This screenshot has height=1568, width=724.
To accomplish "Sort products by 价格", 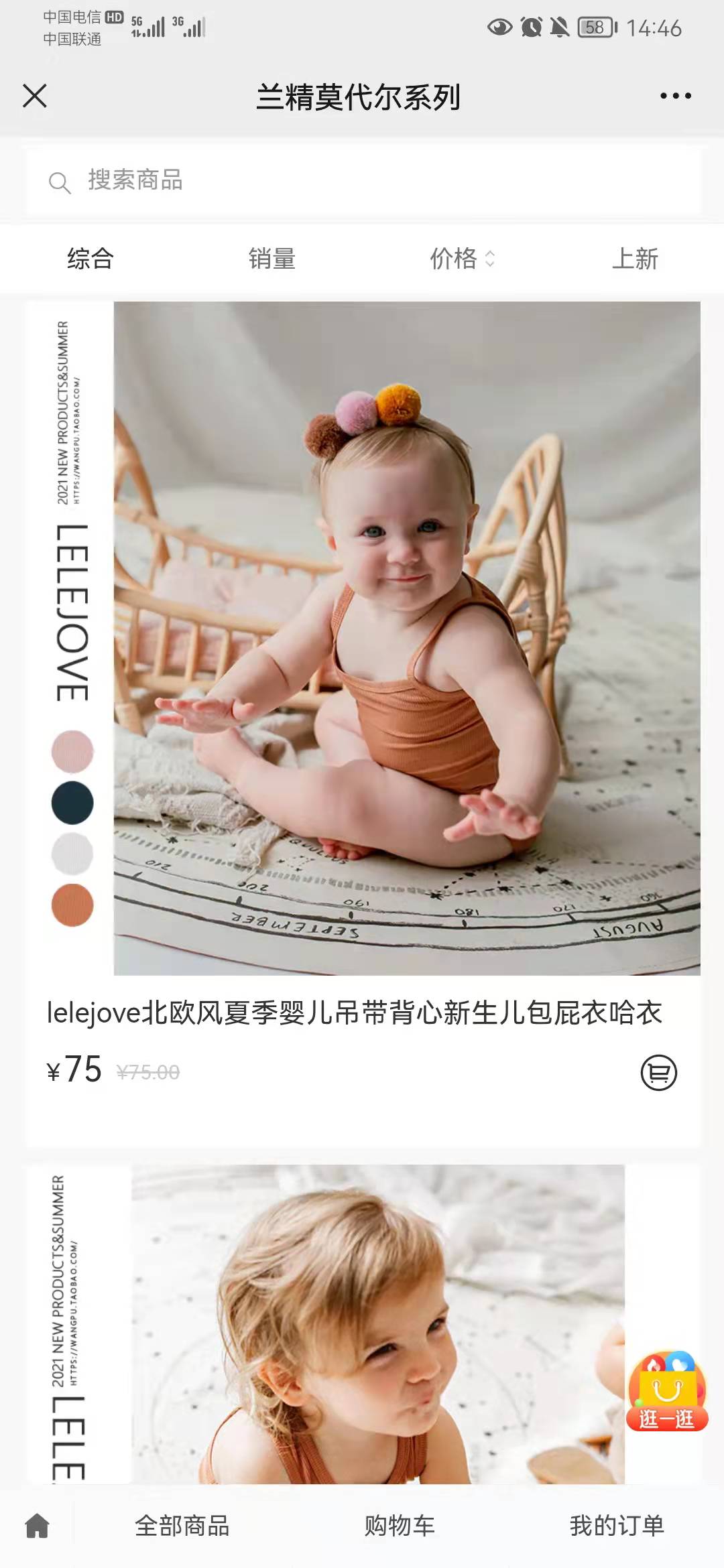I will tap(461, 259).
